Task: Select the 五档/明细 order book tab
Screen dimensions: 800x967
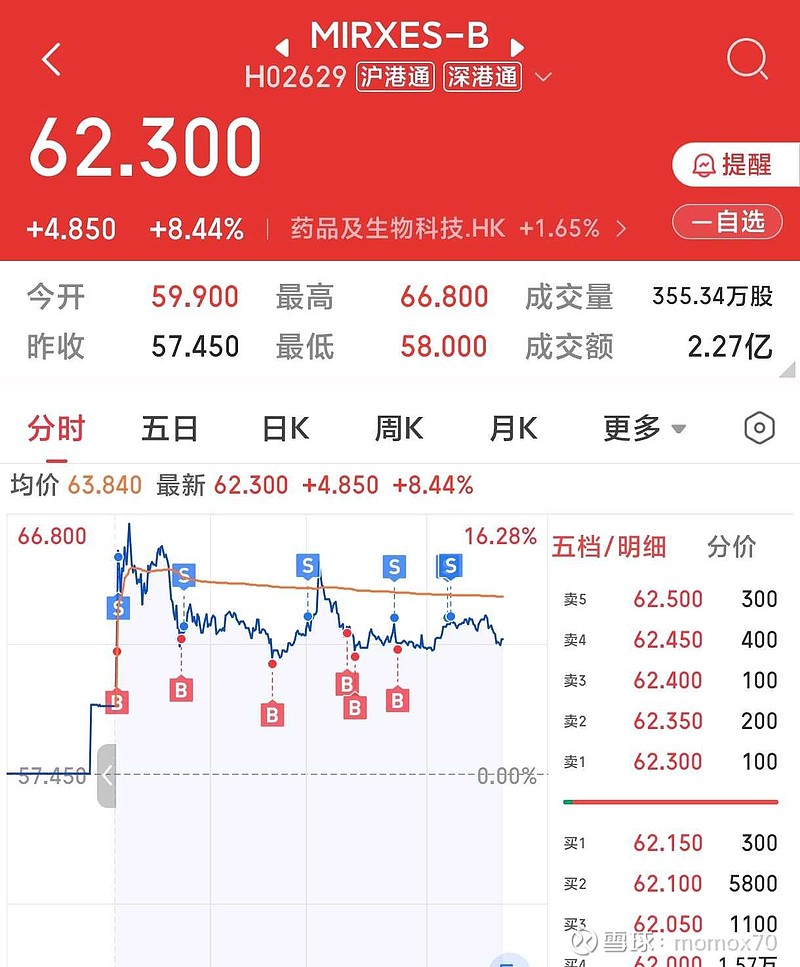Action: (x=609, y=547)
